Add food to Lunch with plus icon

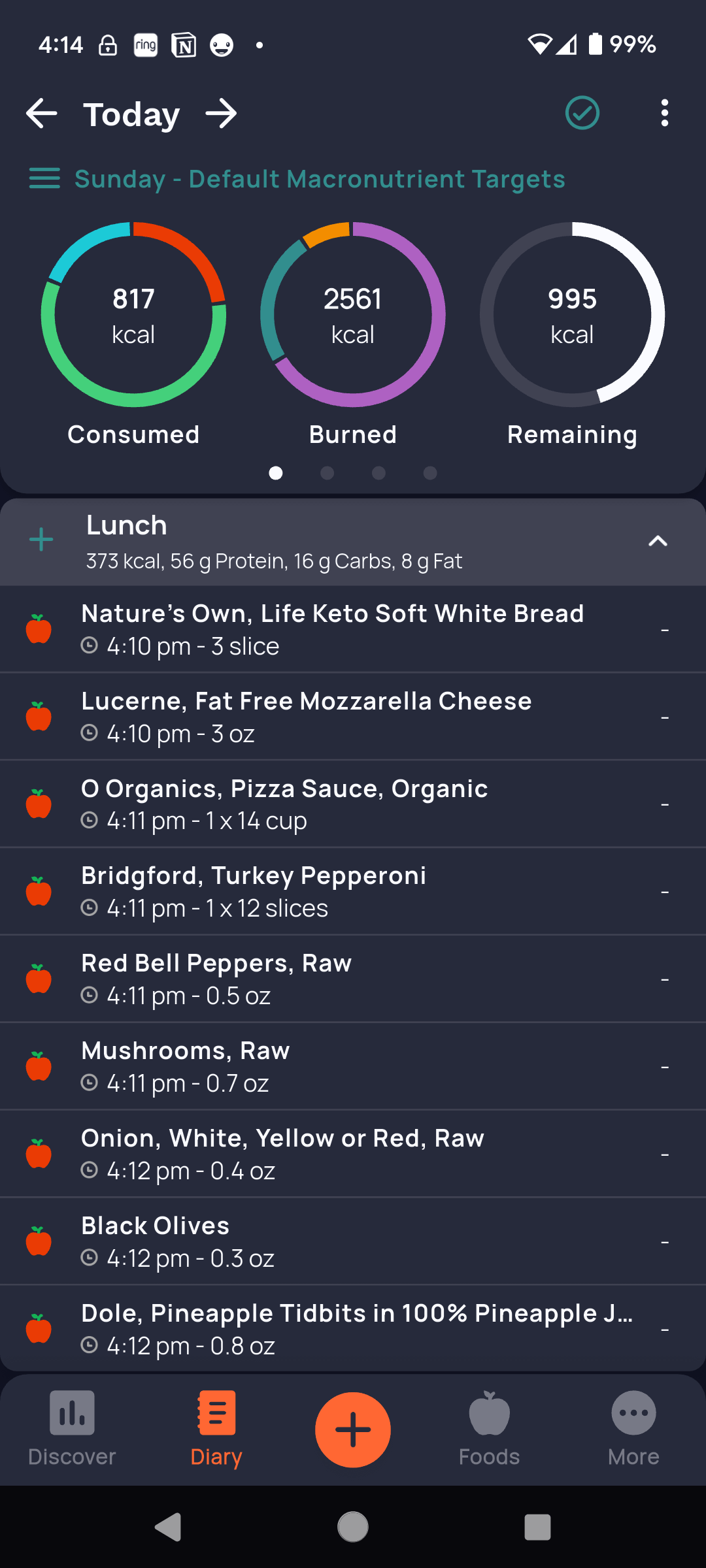[41, 540]
